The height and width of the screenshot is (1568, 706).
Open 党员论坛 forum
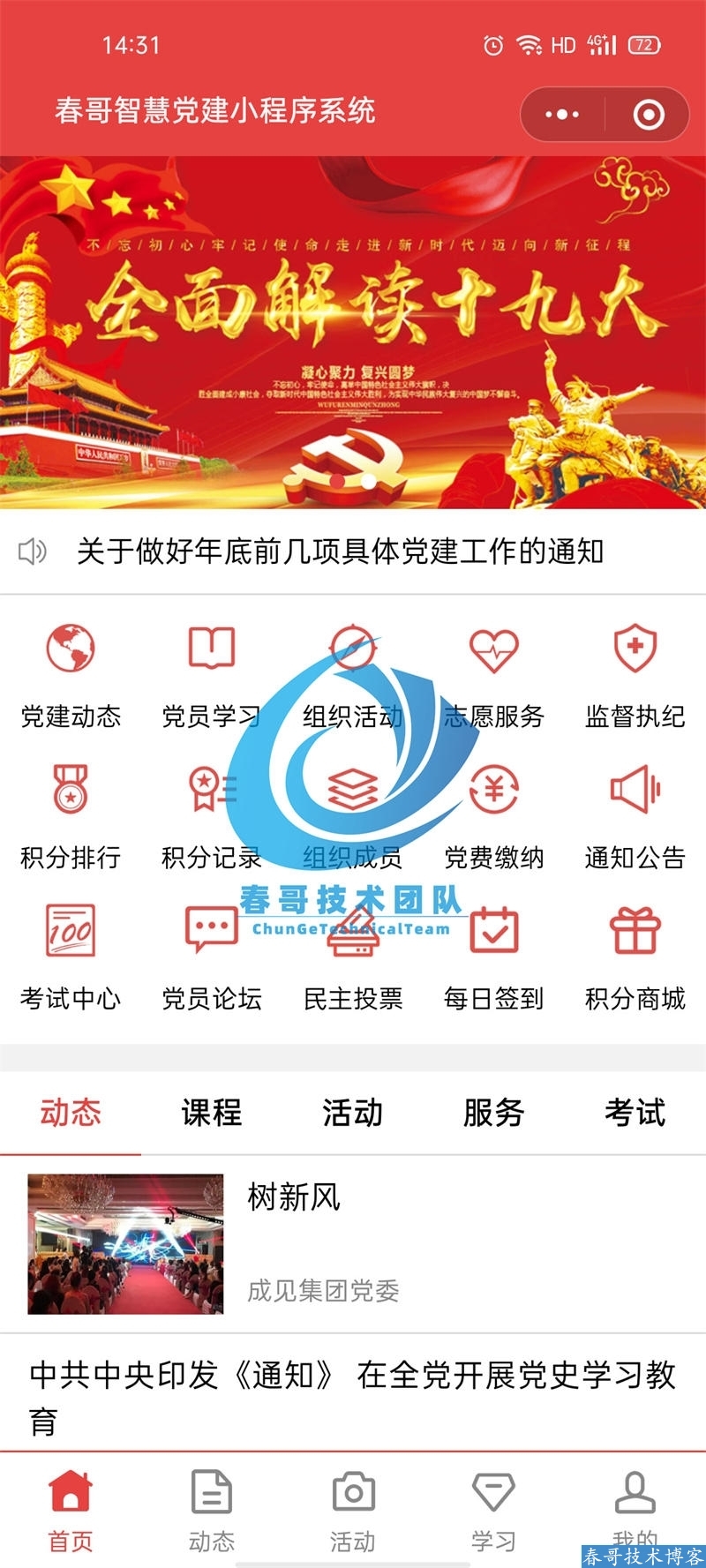(212, 957)
